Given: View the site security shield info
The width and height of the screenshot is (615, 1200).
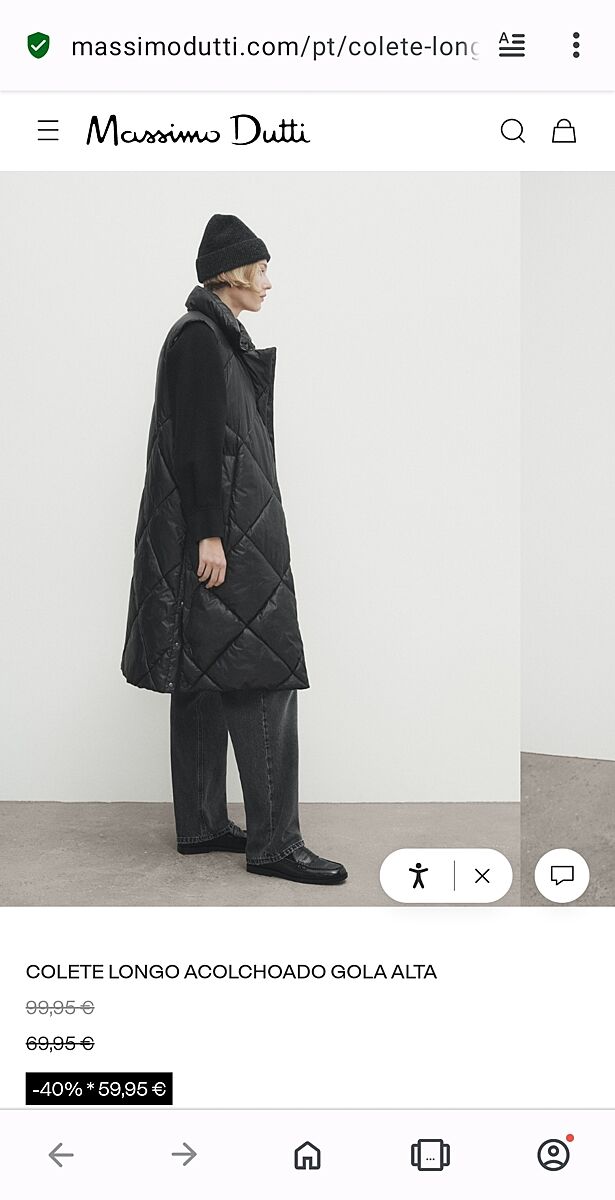Looking at the screenshot, I should coord(38,46).
